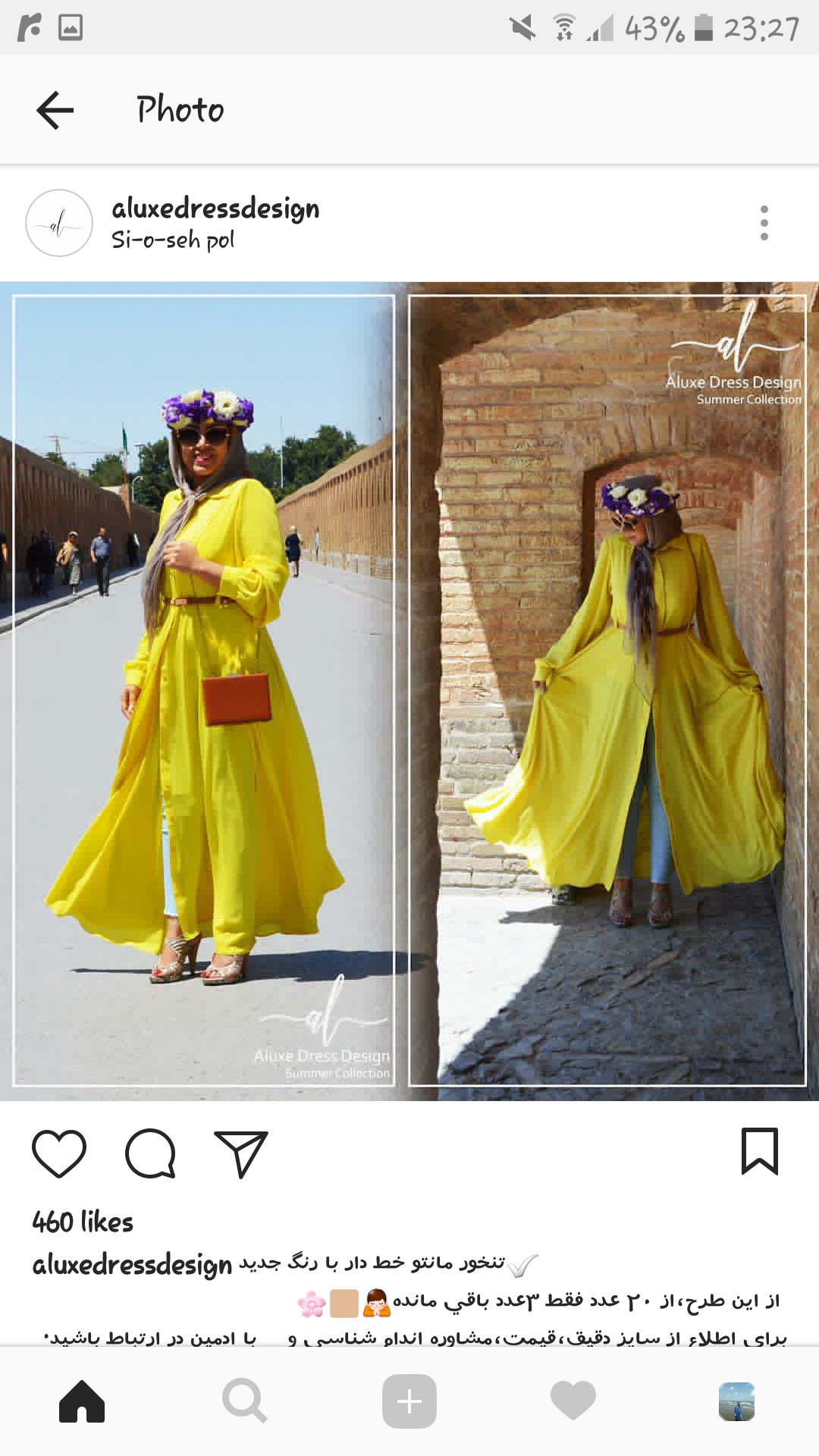Create a new post with the plus button
Viewport: 819px width, 1456px height.
(409, 1401)
